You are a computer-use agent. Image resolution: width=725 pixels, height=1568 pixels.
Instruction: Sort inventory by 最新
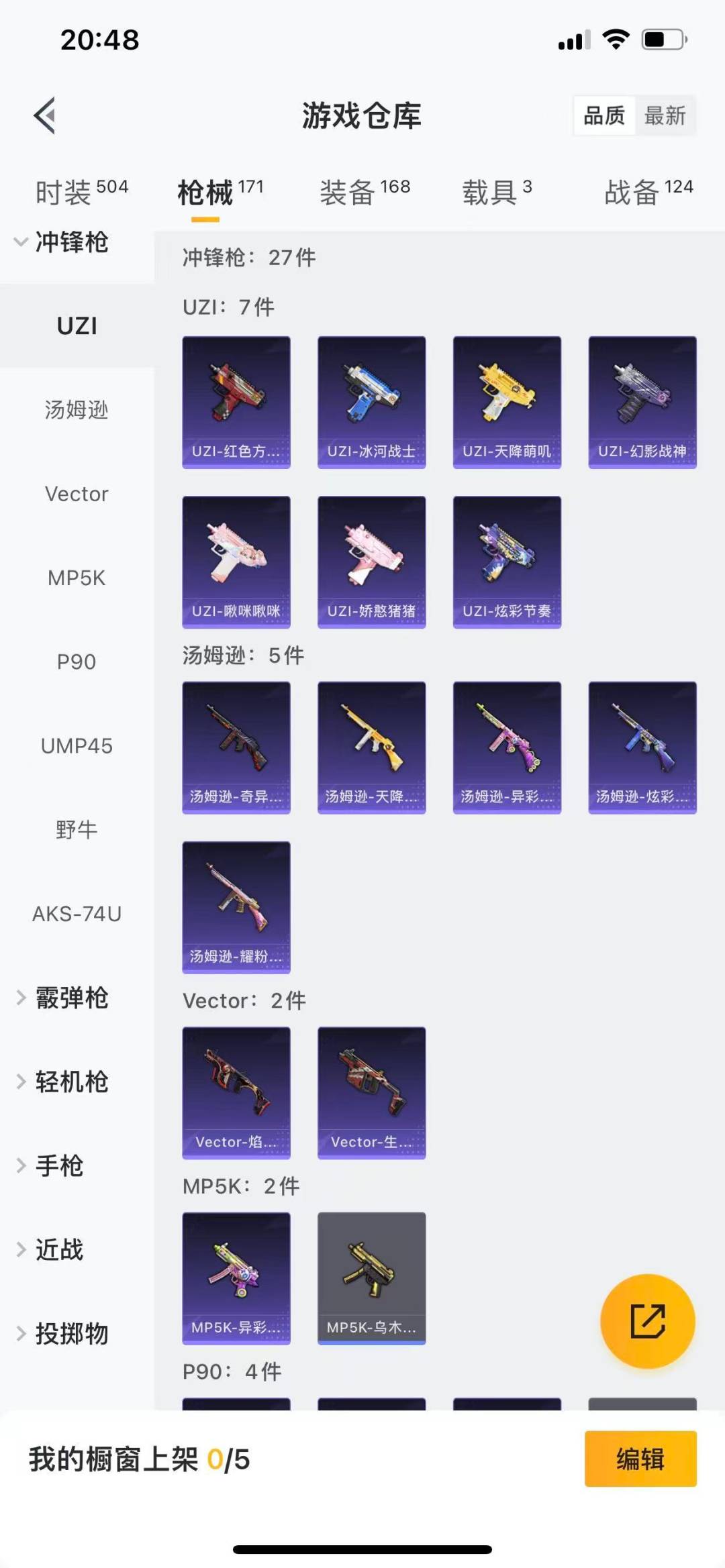[664, 116]
